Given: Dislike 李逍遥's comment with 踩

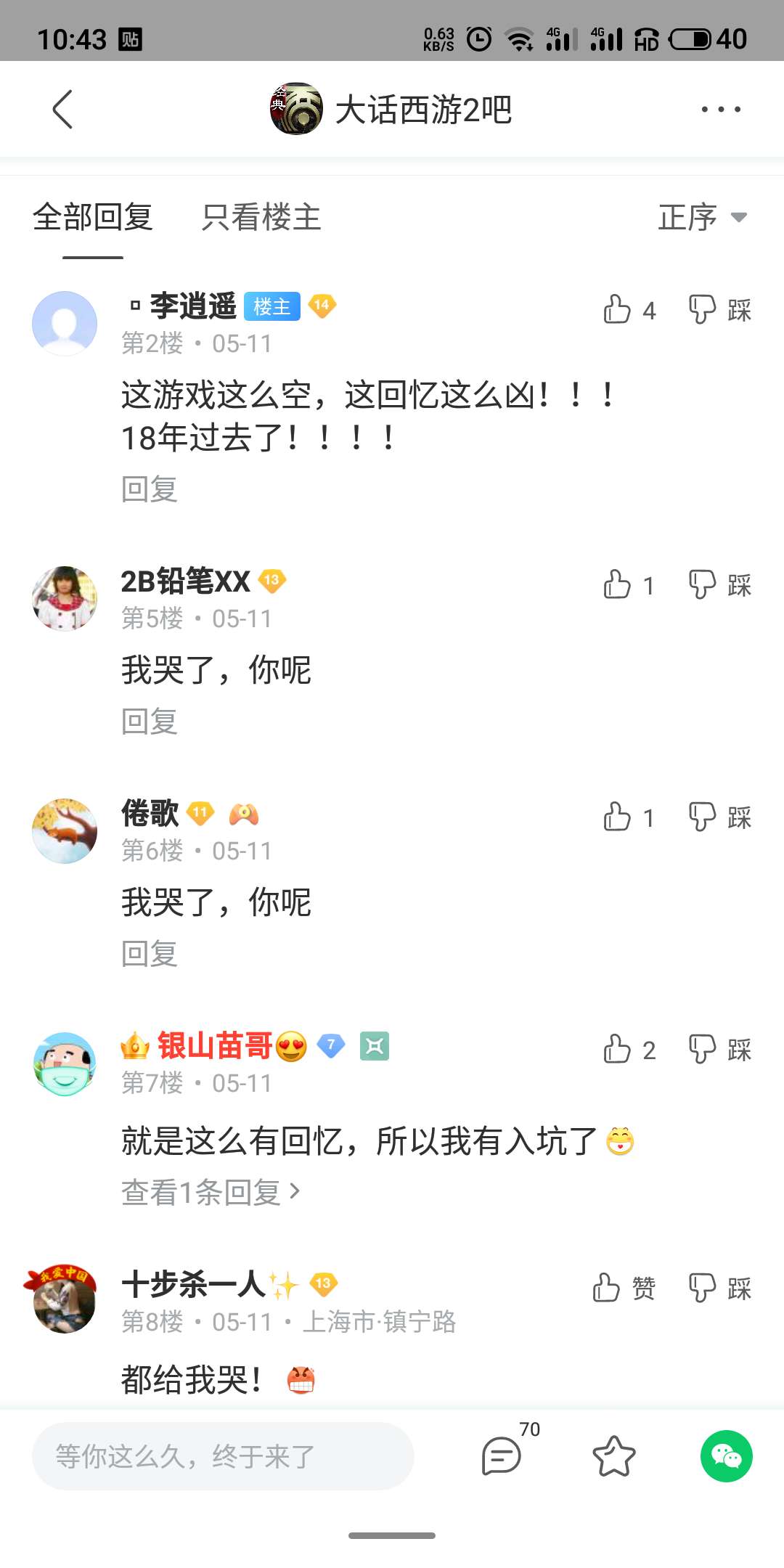Looking at the screenshot, I should (x=719, y=310).
